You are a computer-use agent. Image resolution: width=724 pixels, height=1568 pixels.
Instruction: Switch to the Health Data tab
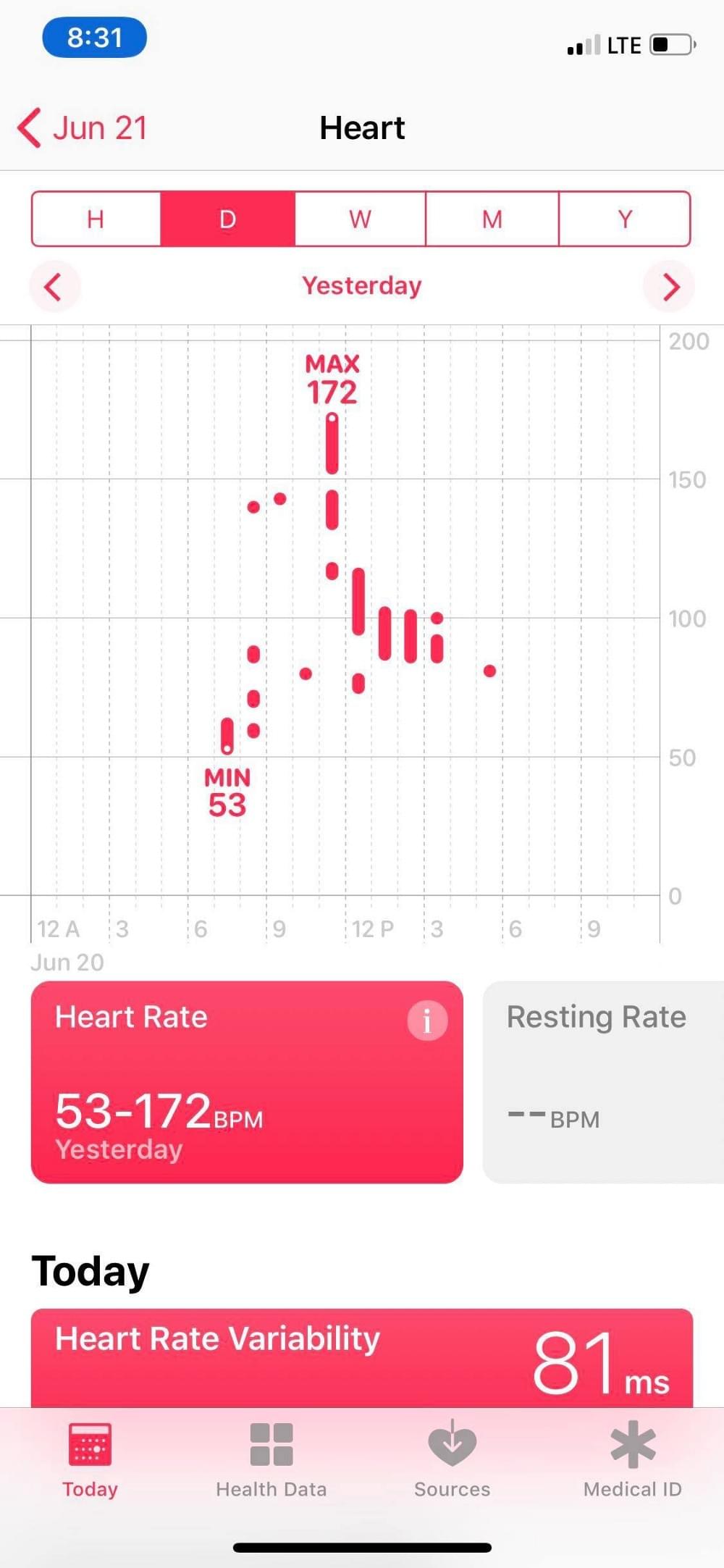[271, 1460]
